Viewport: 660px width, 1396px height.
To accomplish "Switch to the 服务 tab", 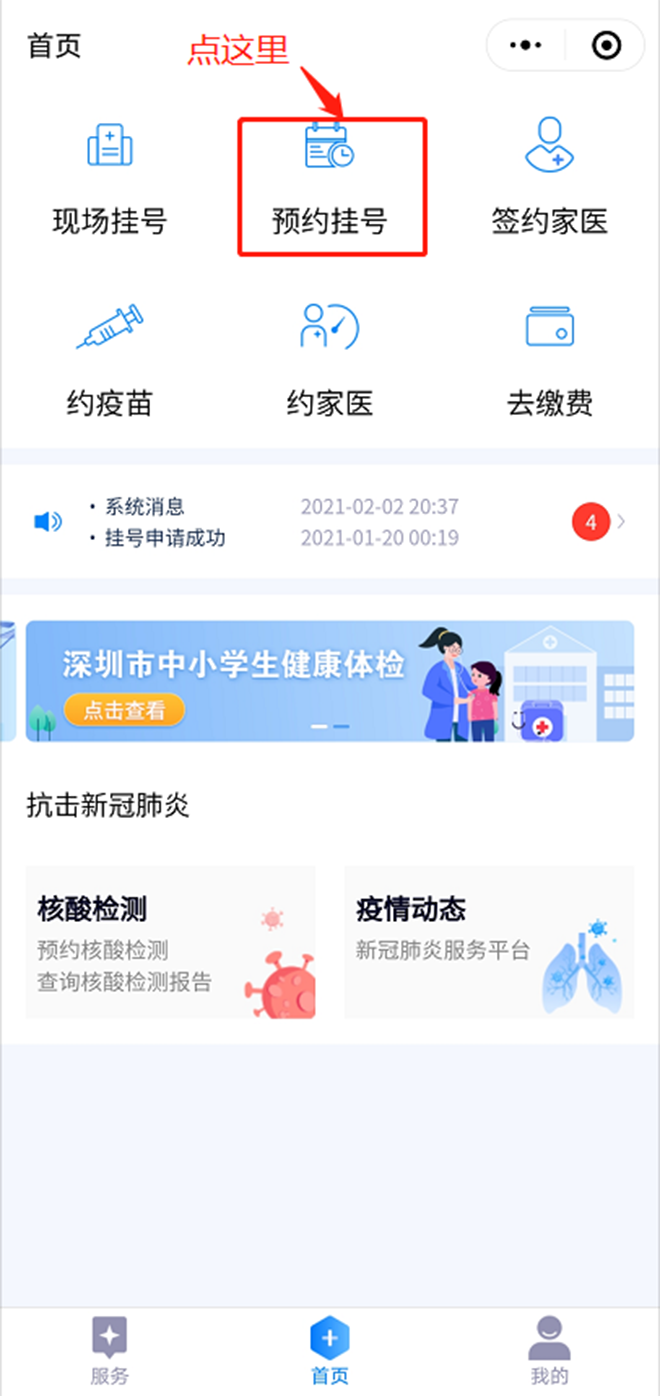I will coord(110,1350).
